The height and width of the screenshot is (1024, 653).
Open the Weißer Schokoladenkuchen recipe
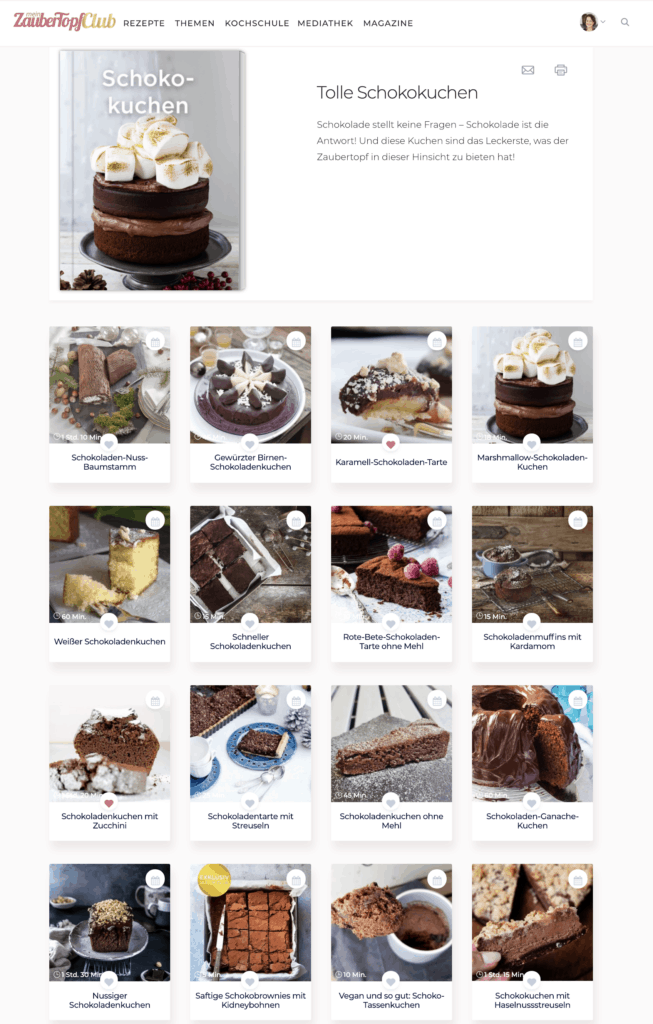(x=109, y=641)
